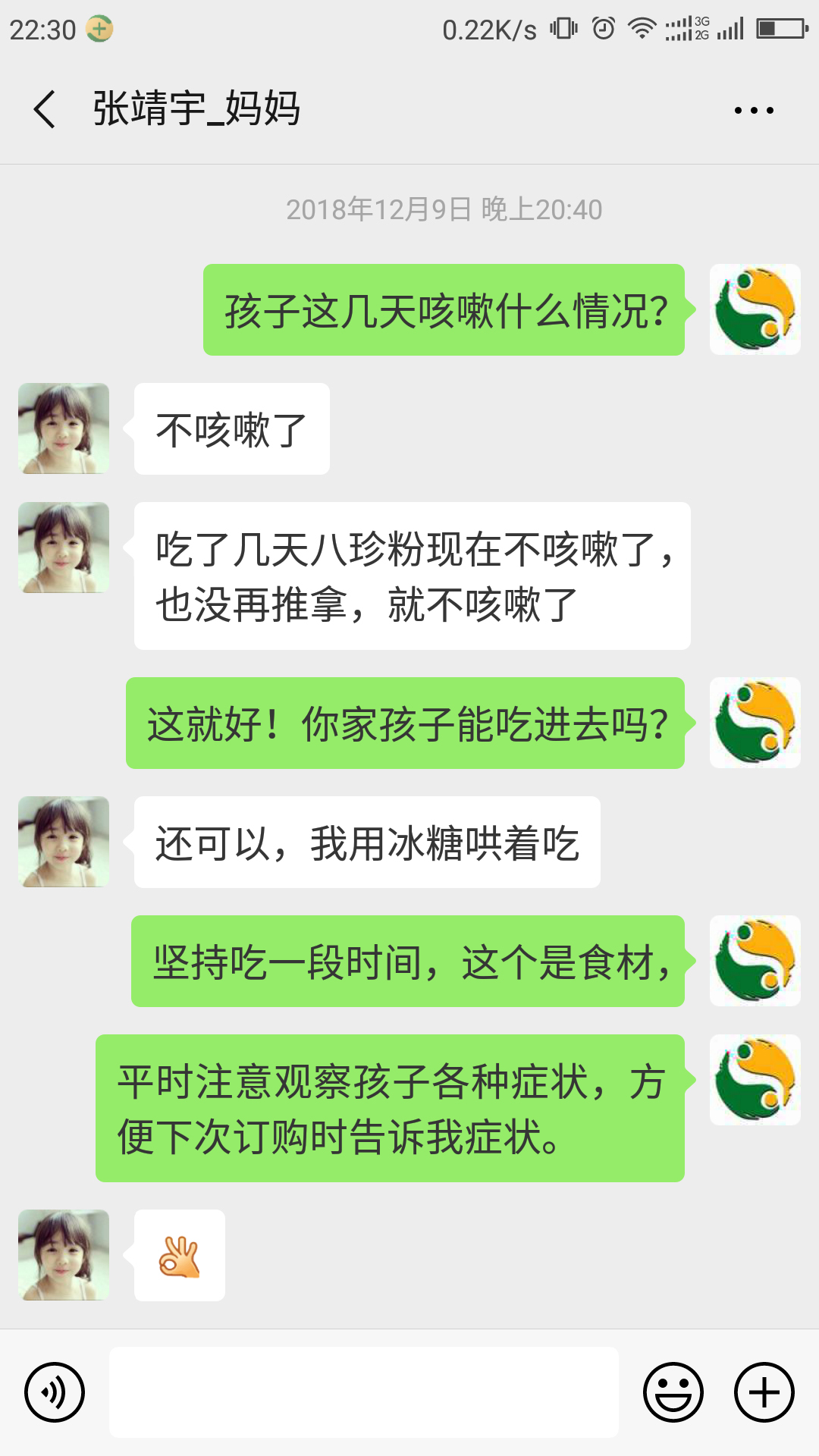This screenshot has width=819, height=1456.
Task: Focus the message text field
Action: (364, 1392)
